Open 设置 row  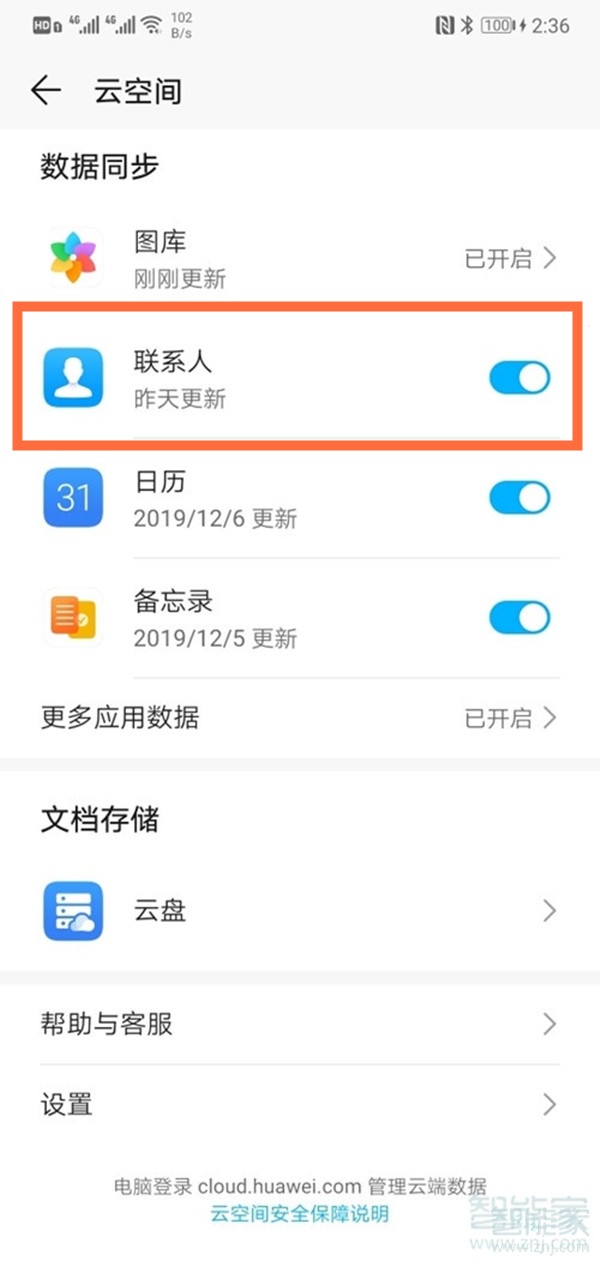[300, 1104]
